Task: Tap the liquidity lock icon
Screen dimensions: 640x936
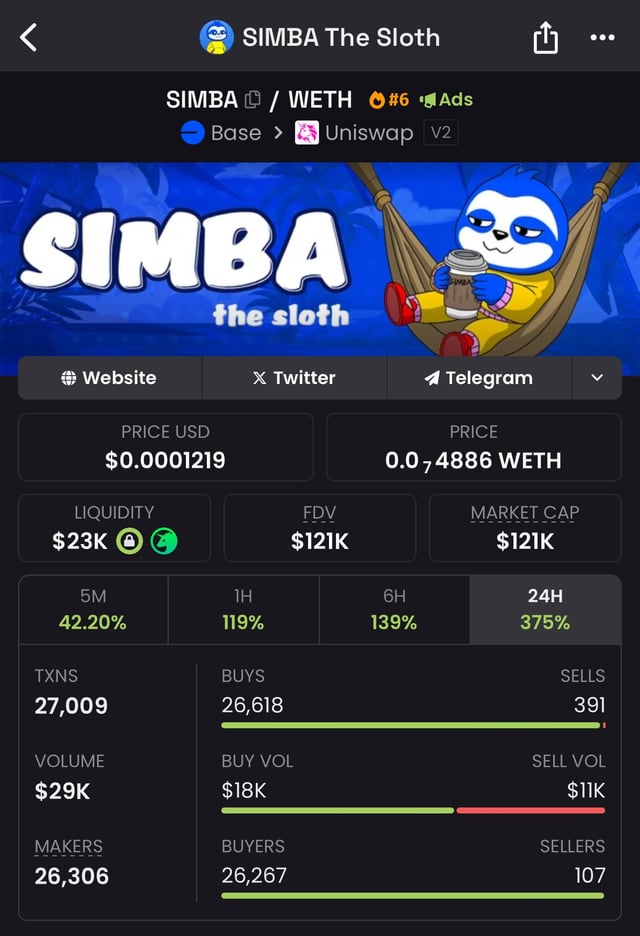Action: click(x=130, y=541)
